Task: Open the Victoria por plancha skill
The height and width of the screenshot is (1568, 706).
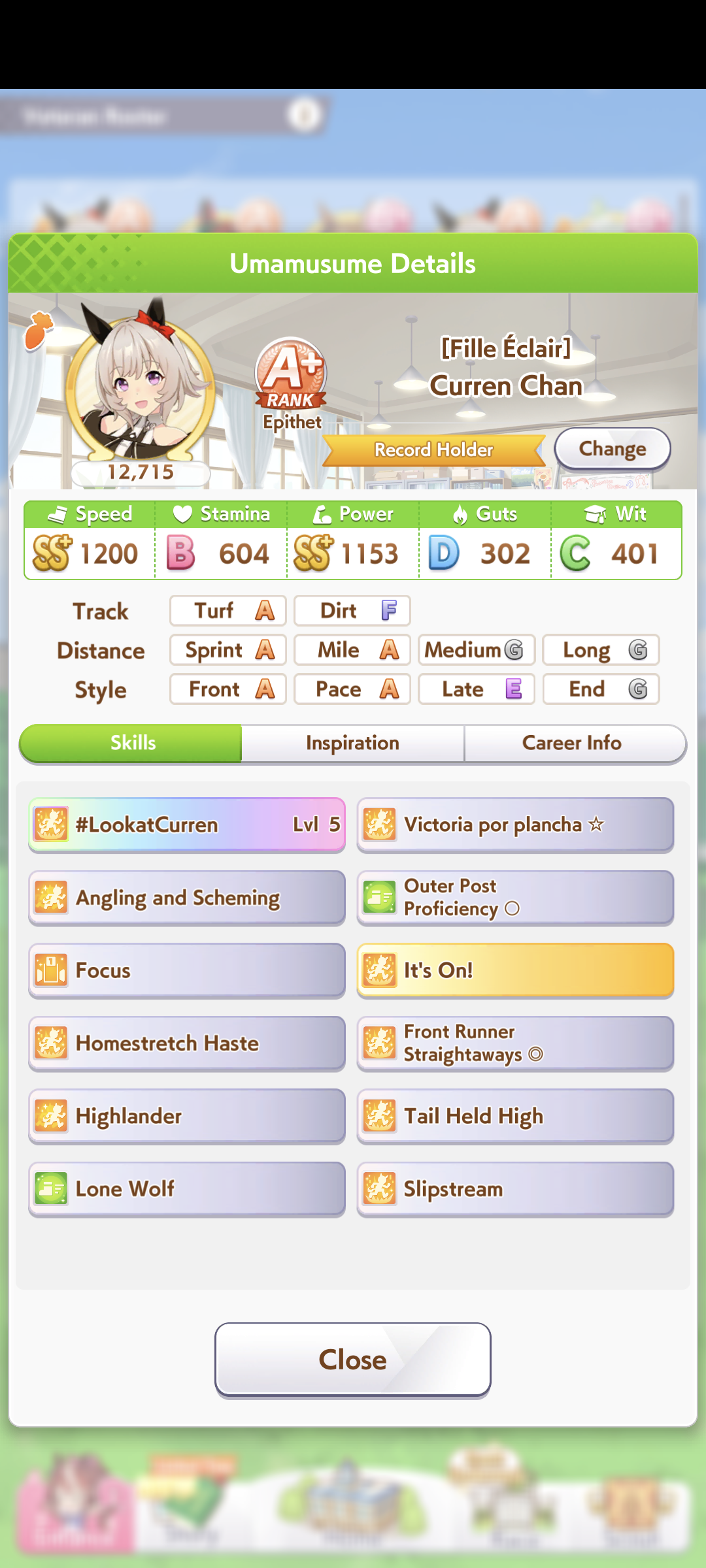Action: tap(515, 825)
